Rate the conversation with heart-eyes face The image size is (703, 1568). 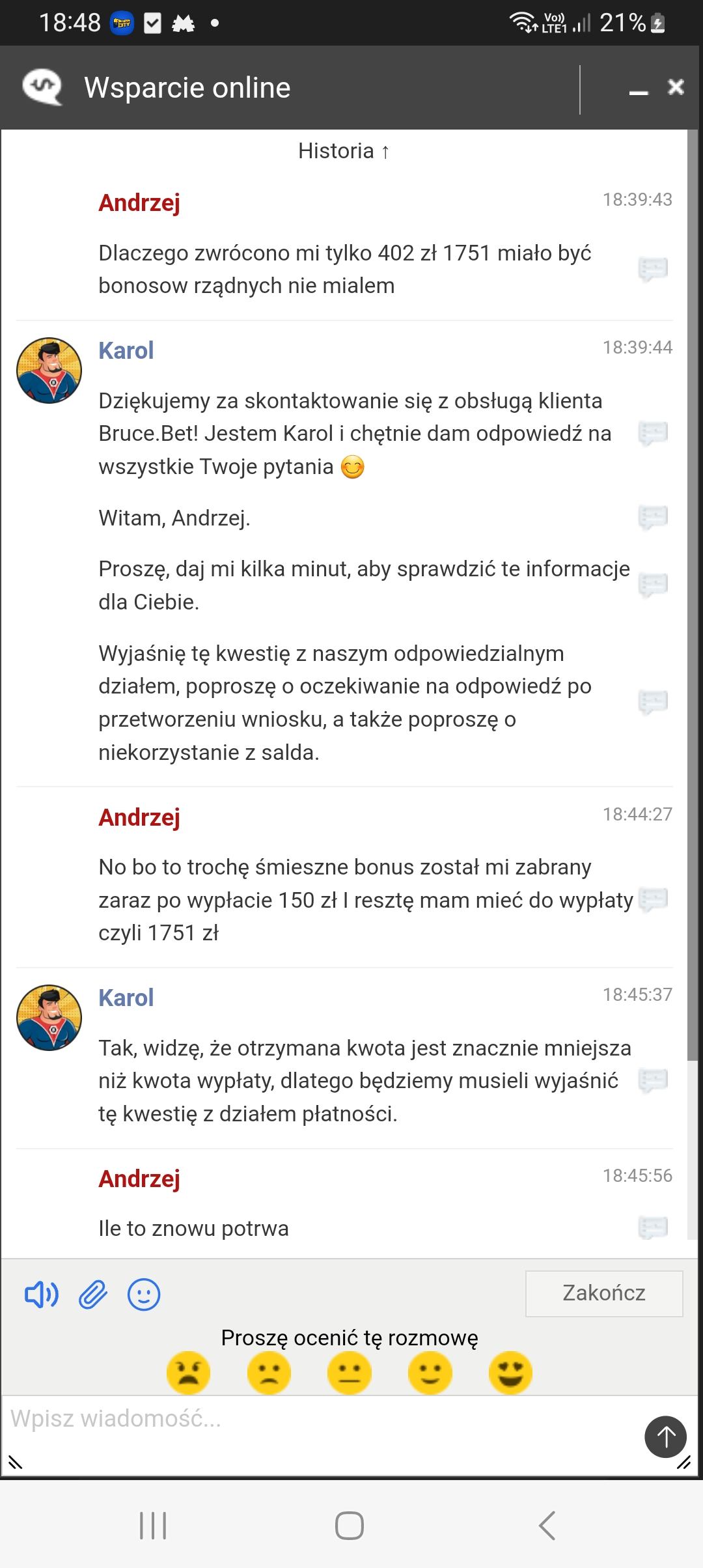(510, 1373)
